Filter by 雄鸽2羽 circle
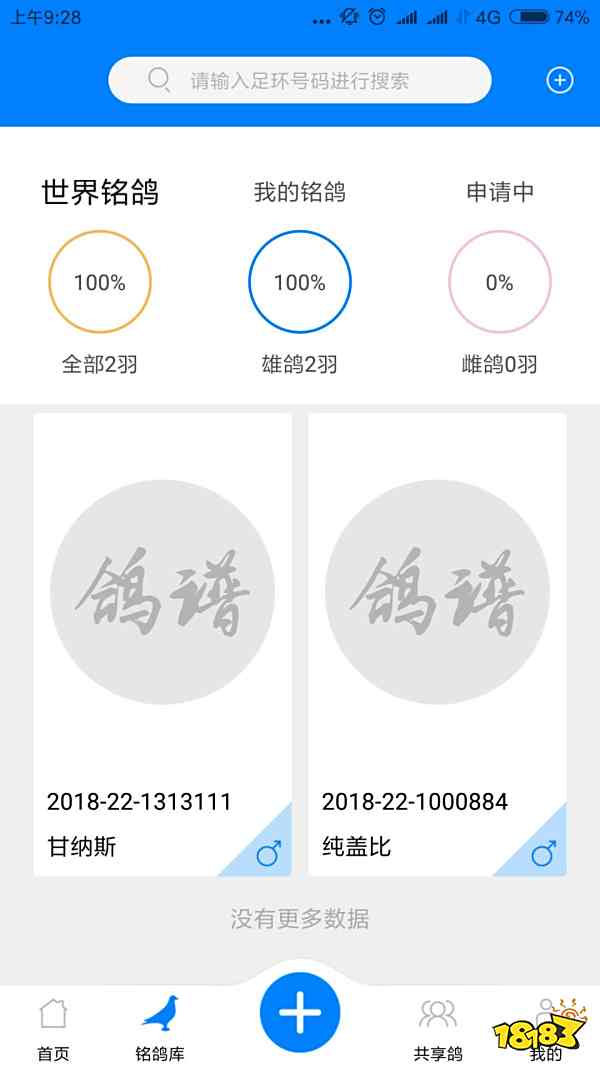600x1067 pixels. click(x=300, y=283)
